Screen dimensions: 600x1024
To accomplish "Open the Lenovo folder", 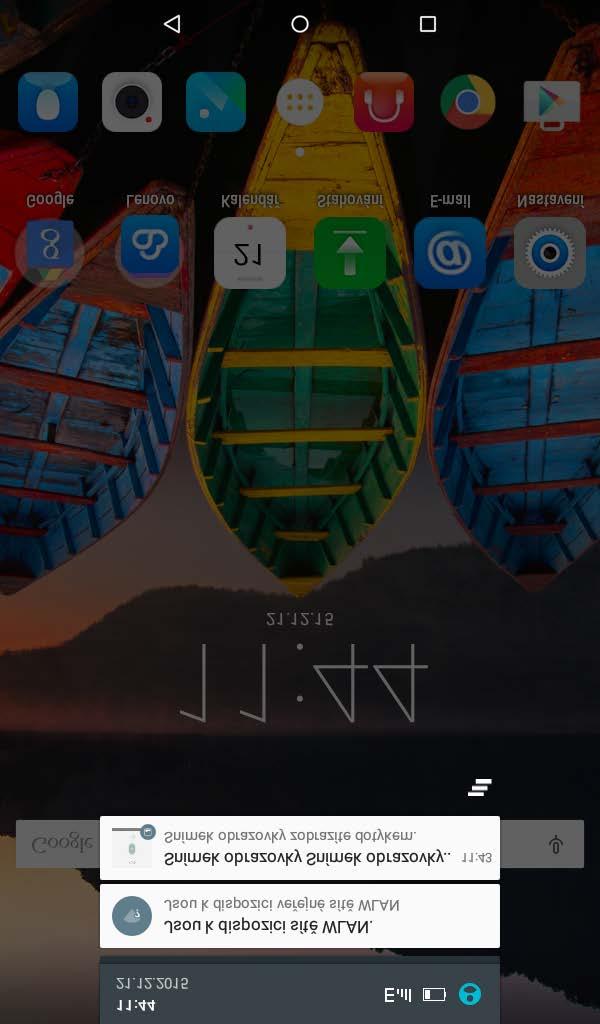I will click(150, 253).
